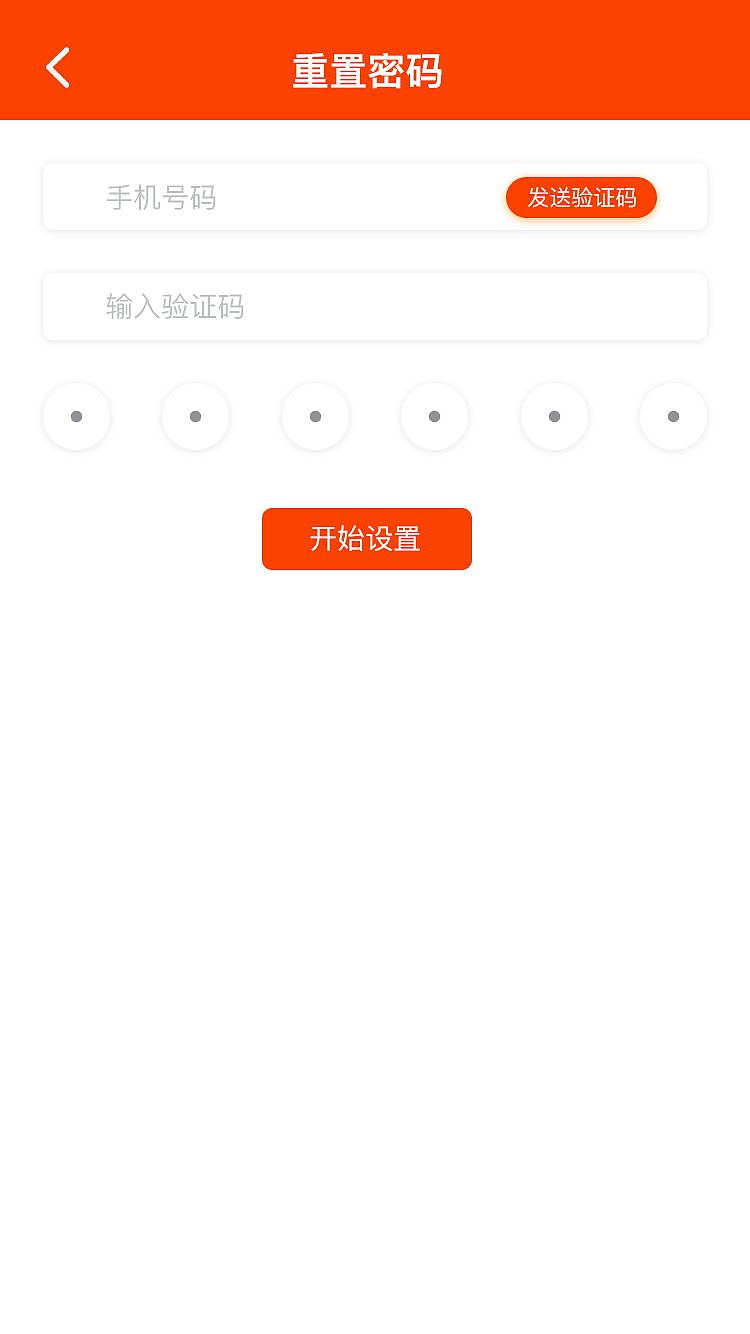Click the sixth password dot circle

[673, 416]
